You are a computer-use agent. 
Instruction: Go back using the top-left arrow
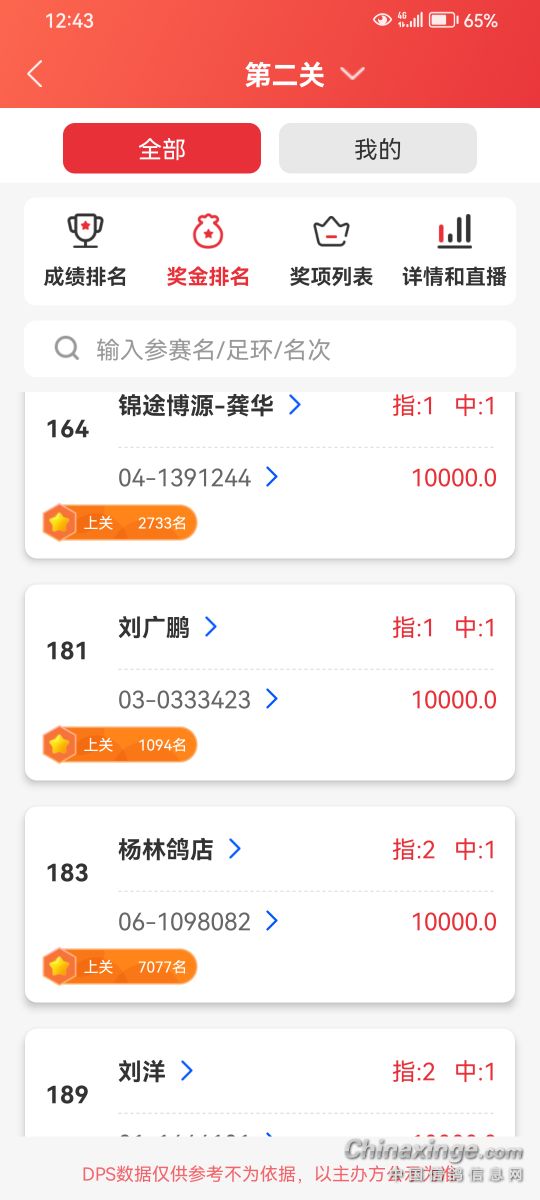tap(35, 74)
